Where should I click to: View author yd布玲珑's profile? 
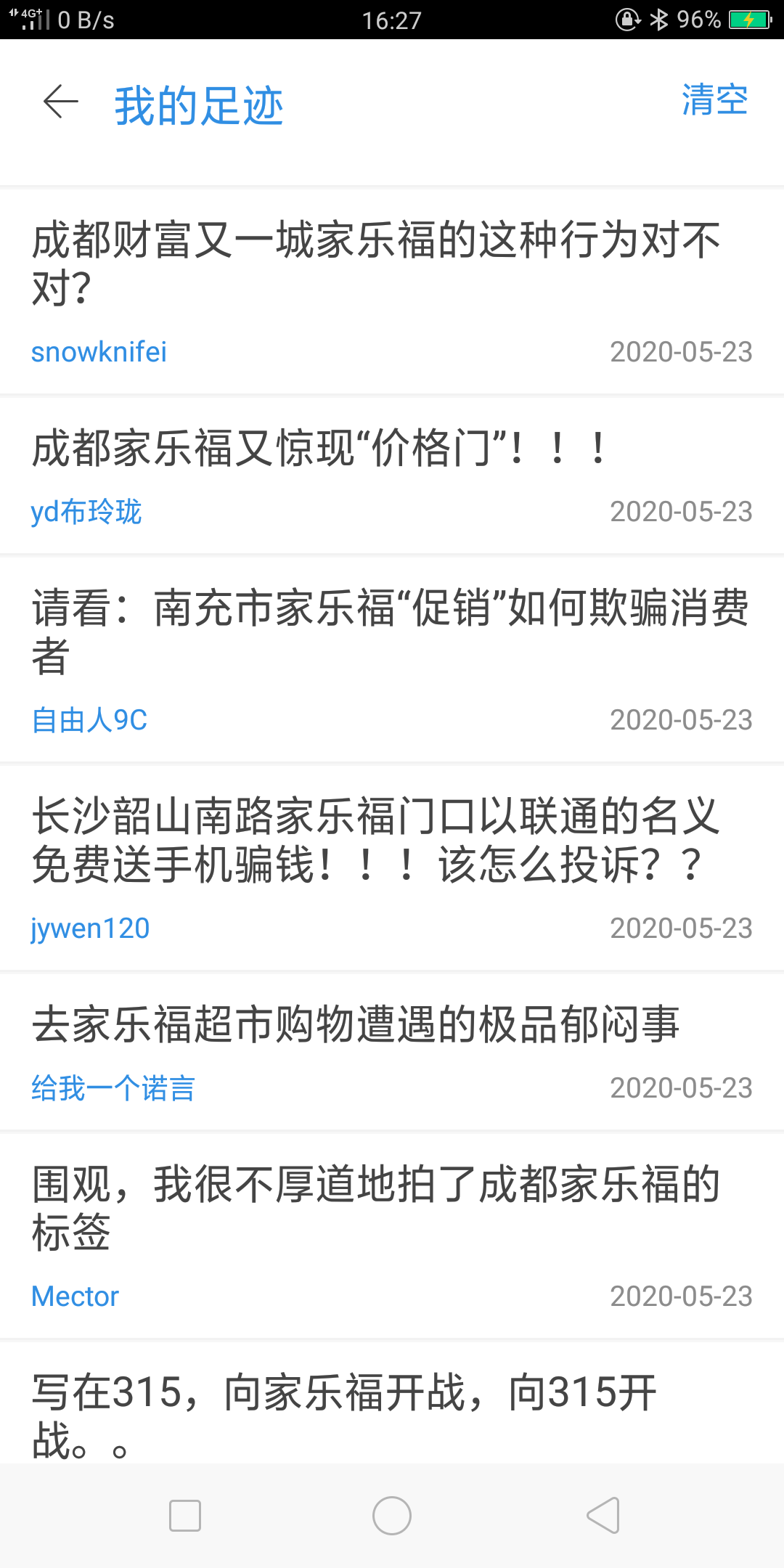[86, 512]
